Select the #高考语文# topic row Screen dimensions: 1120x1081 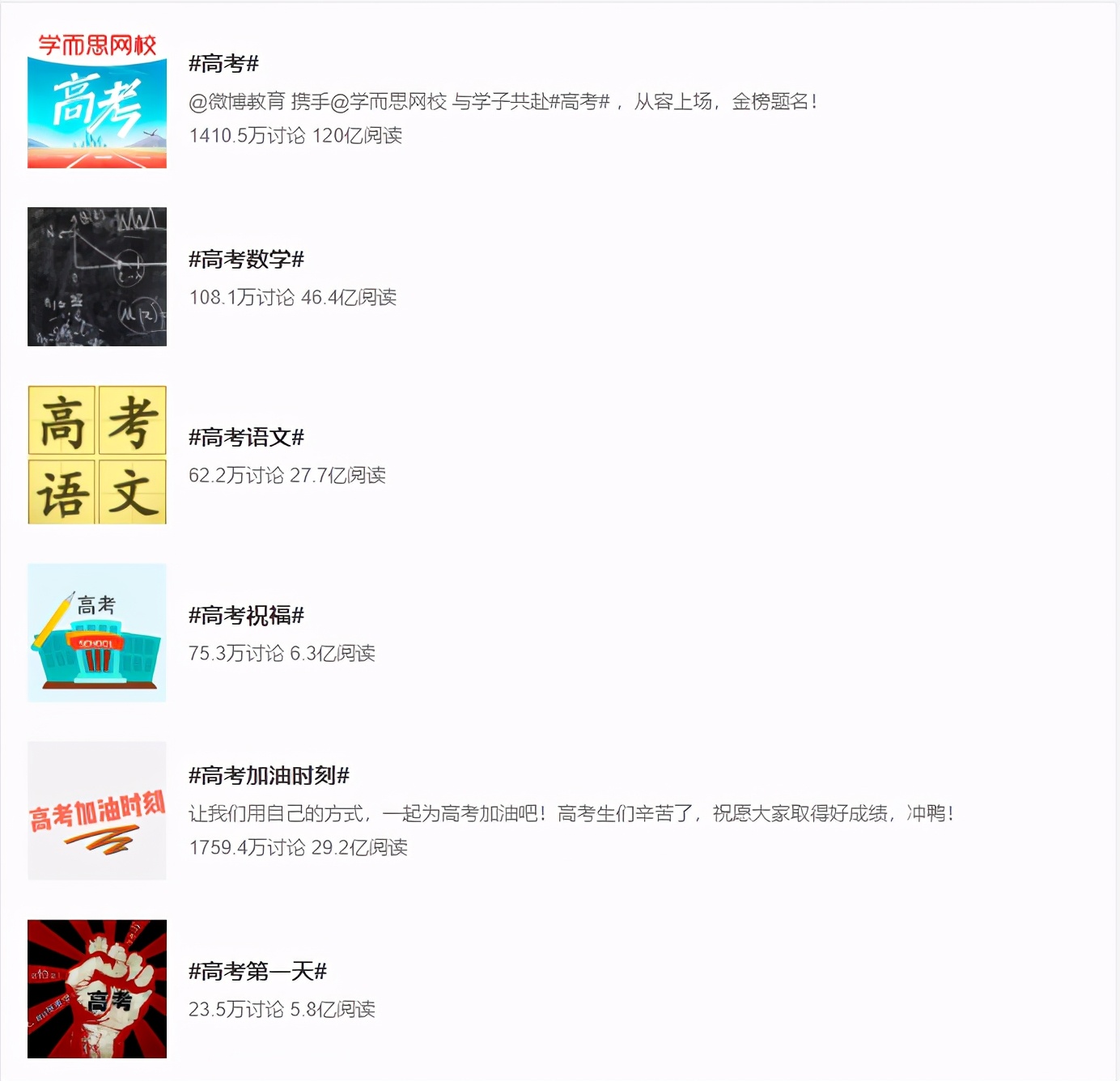click(x=246, y=438)
